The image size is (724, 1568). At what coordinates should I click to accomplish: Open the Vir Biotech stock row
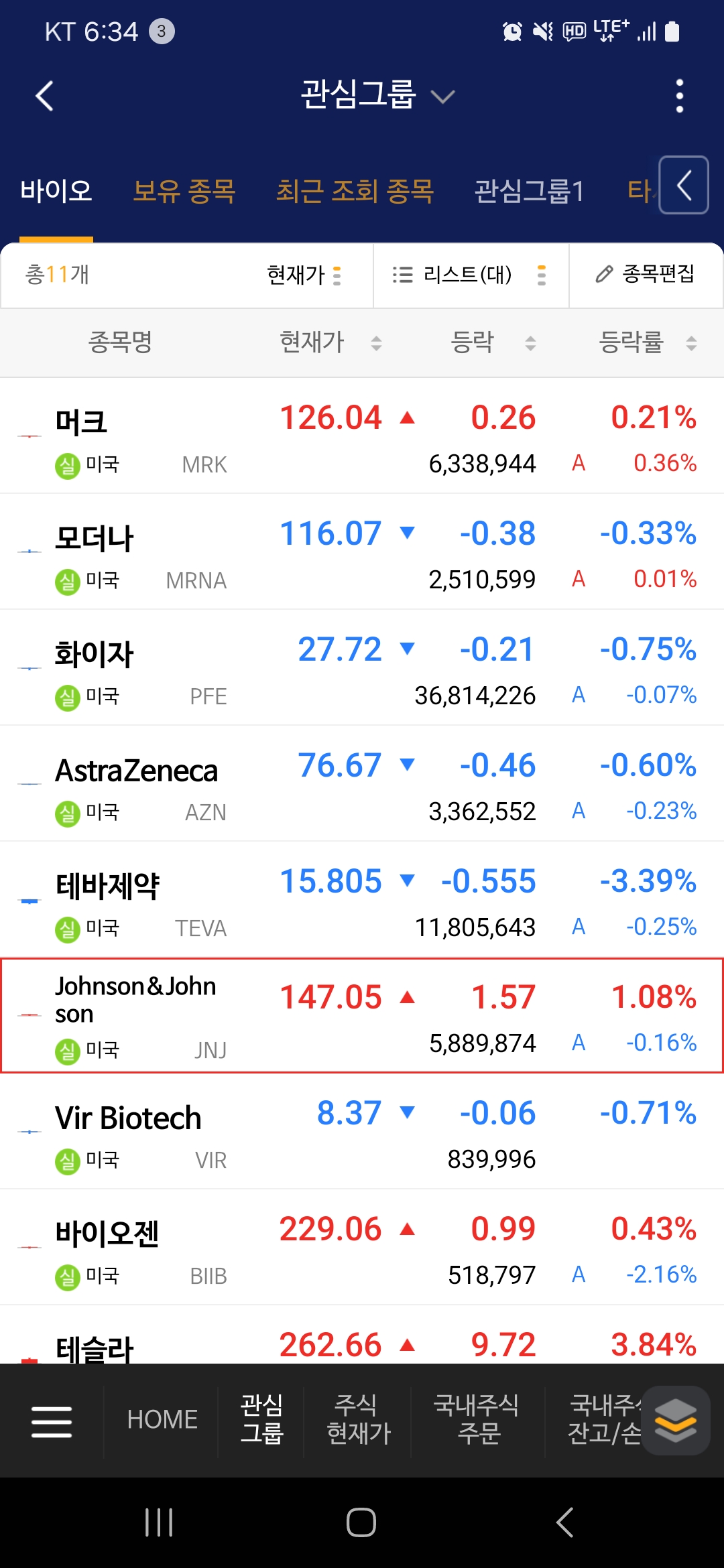coord(362,1131)
